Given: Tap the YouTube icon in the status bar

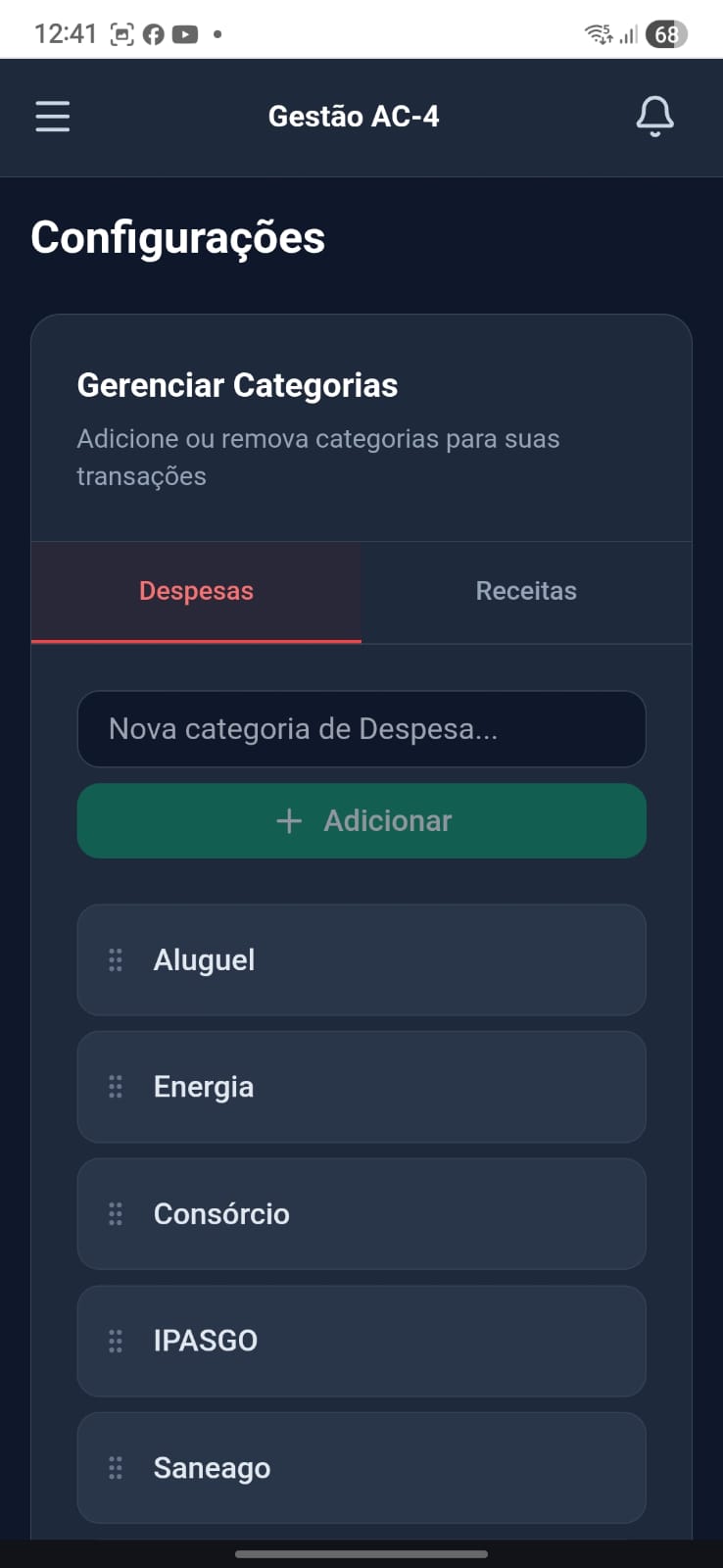Looking at the screenshot, I should pyautogui.click(x=186, y=32).
